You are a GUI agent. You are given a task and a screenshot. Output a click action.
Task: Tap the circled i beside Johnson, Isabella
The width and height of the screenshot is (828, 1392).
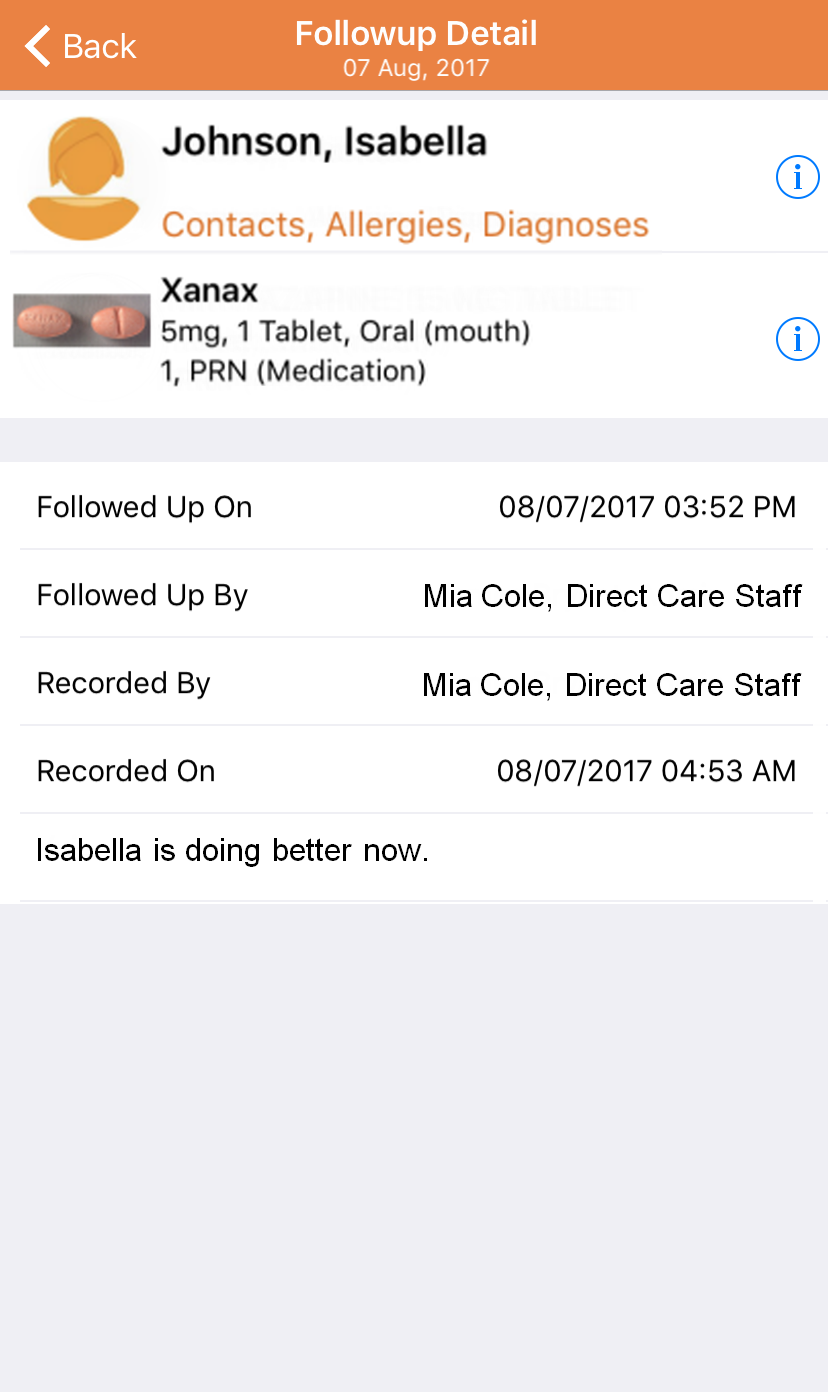point(797,177)
